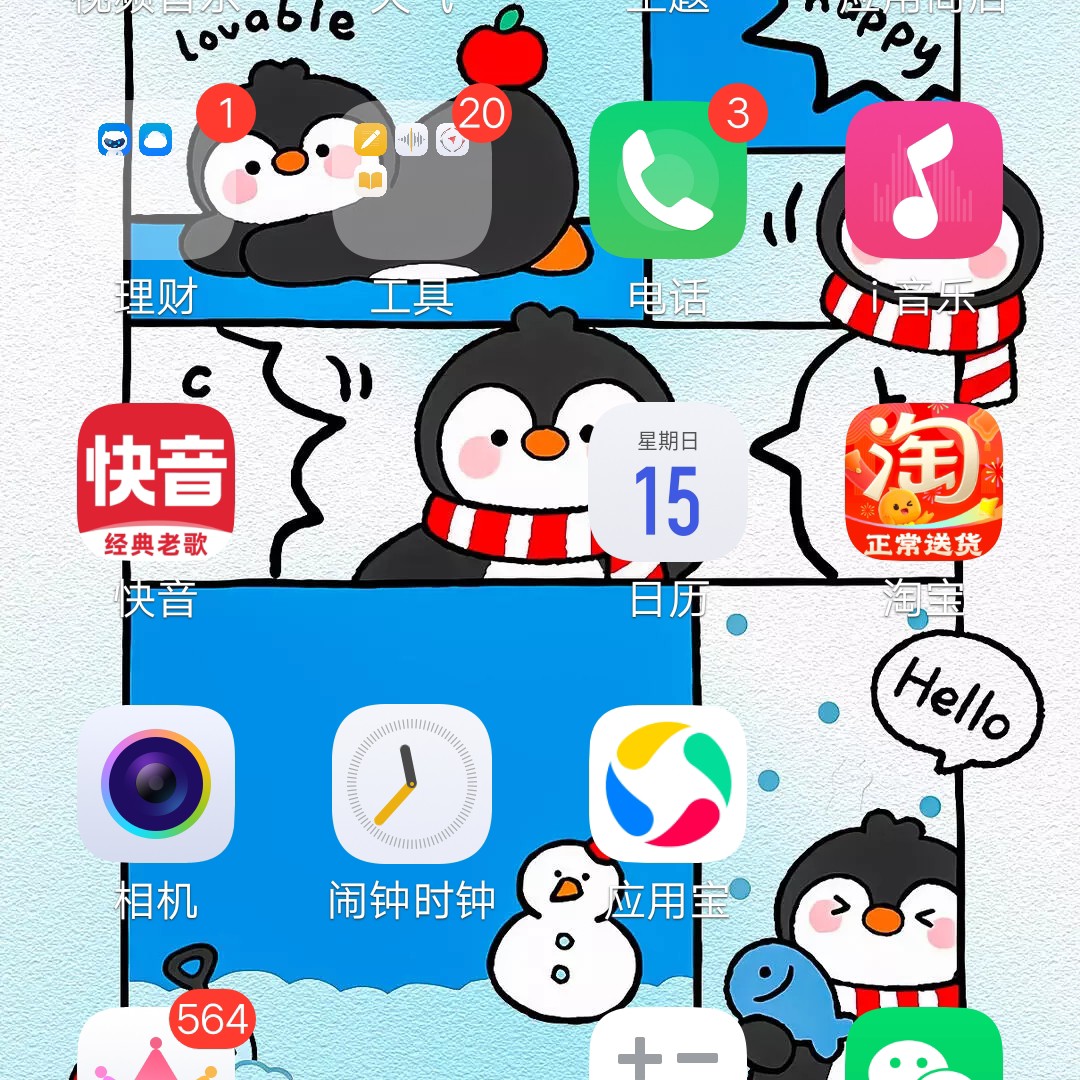Open the calculator app icon
Screen dimensions: 1080x1080
[668, 1050]
